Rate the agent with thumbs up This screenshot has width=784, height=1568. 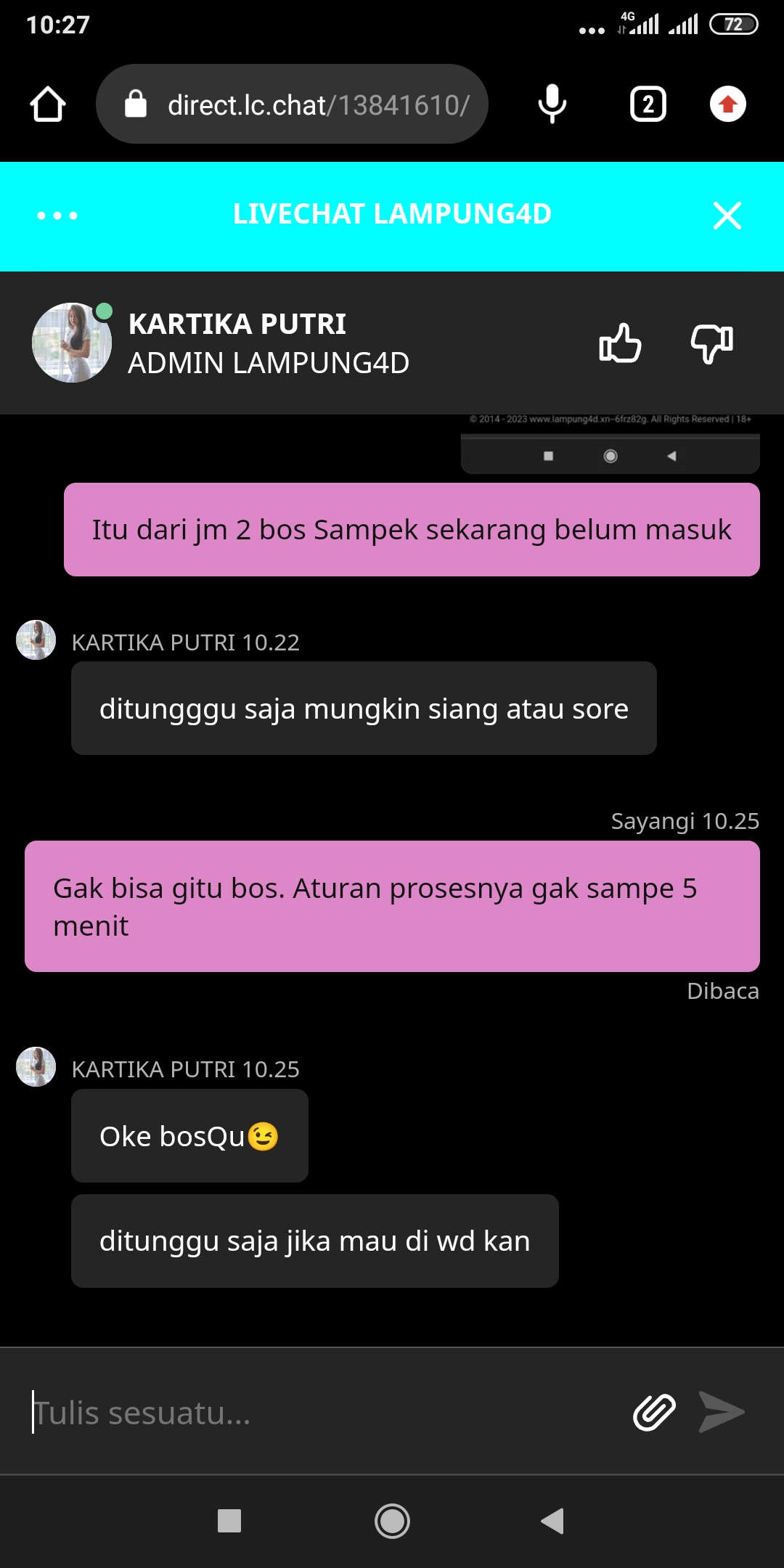click(x=620, y=343)
